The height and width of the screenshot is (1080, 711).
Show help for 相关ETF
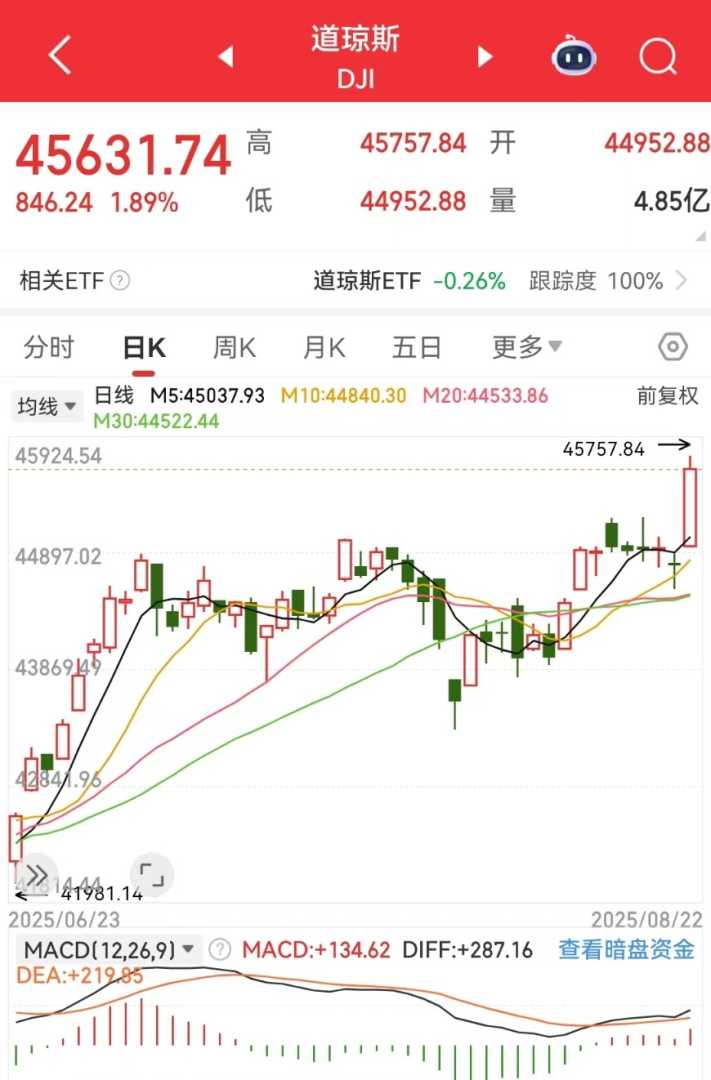pyautogui.click(x=120, y=281)
